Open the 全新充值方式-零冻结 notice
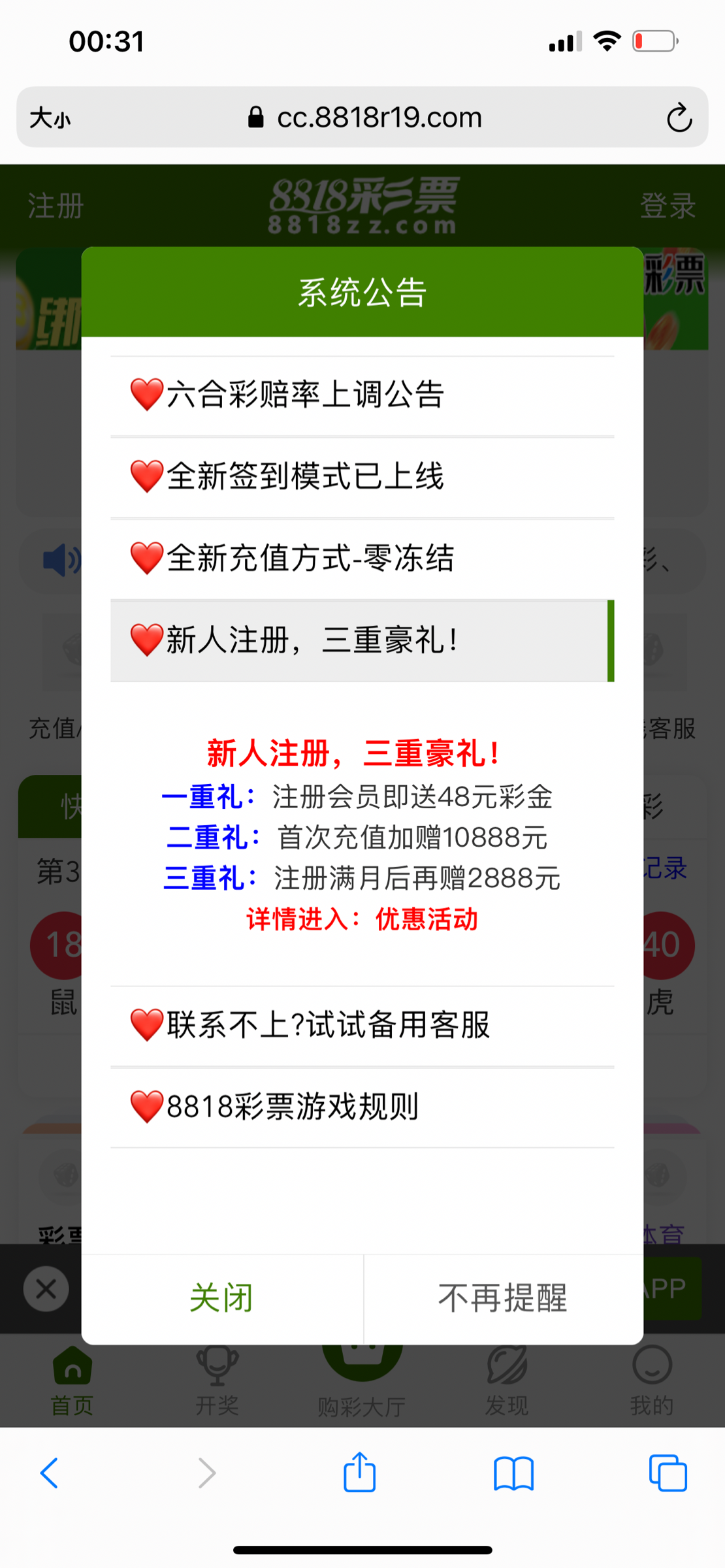The width and height of the screenshot is (725, 1568). click(362, 559)
